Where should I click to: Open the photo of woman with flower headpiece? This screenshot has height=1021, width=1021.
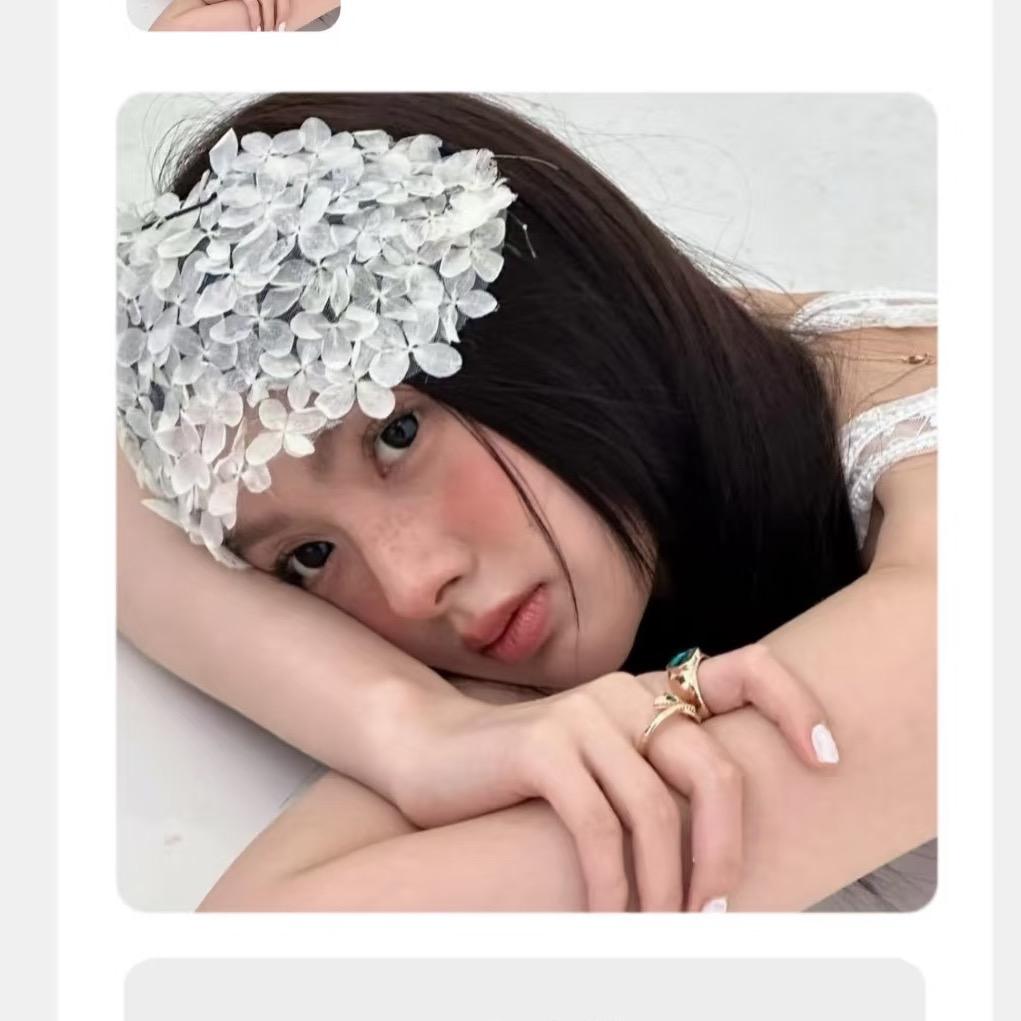pyautogui.click(x=527, y=502)
